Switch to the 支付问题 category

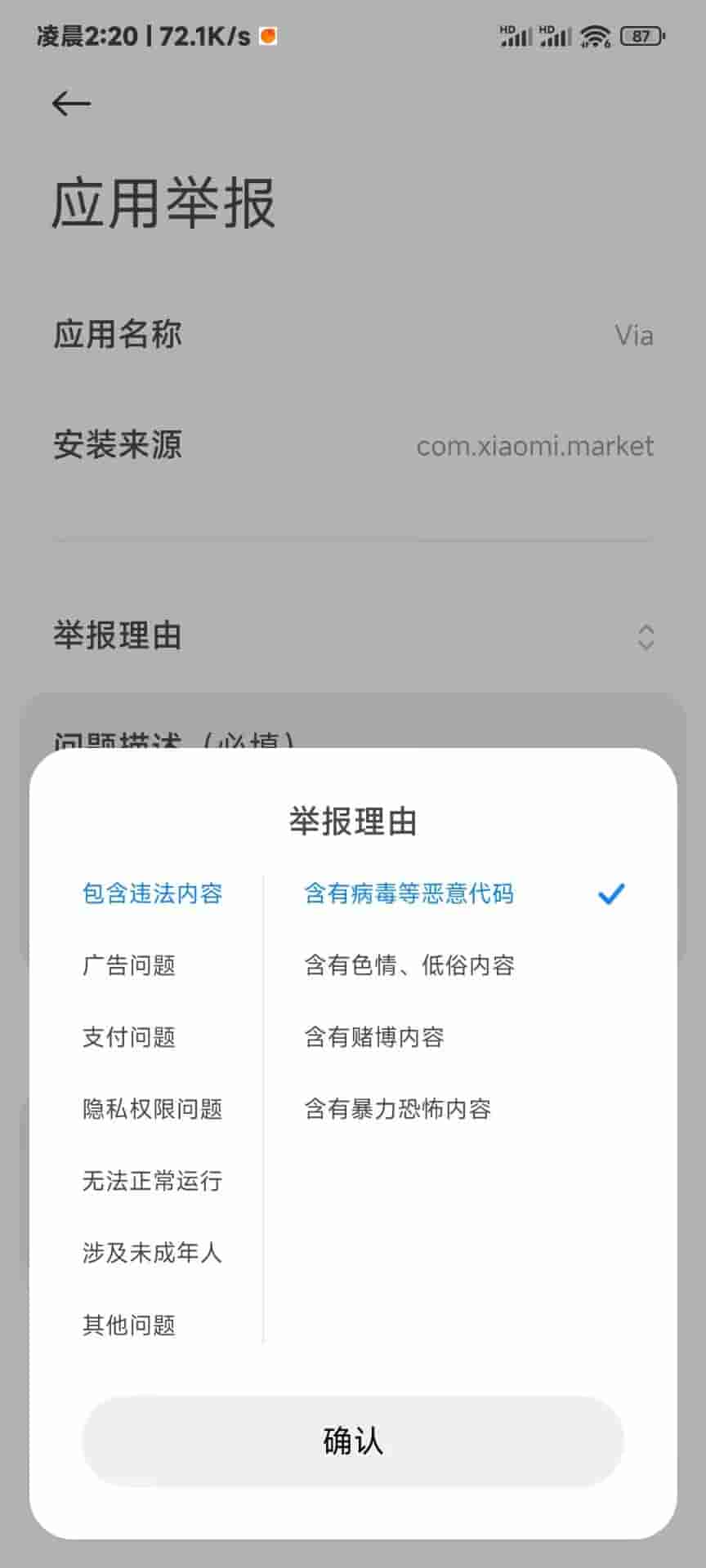pyautogui.click(x=128, y=1037)
